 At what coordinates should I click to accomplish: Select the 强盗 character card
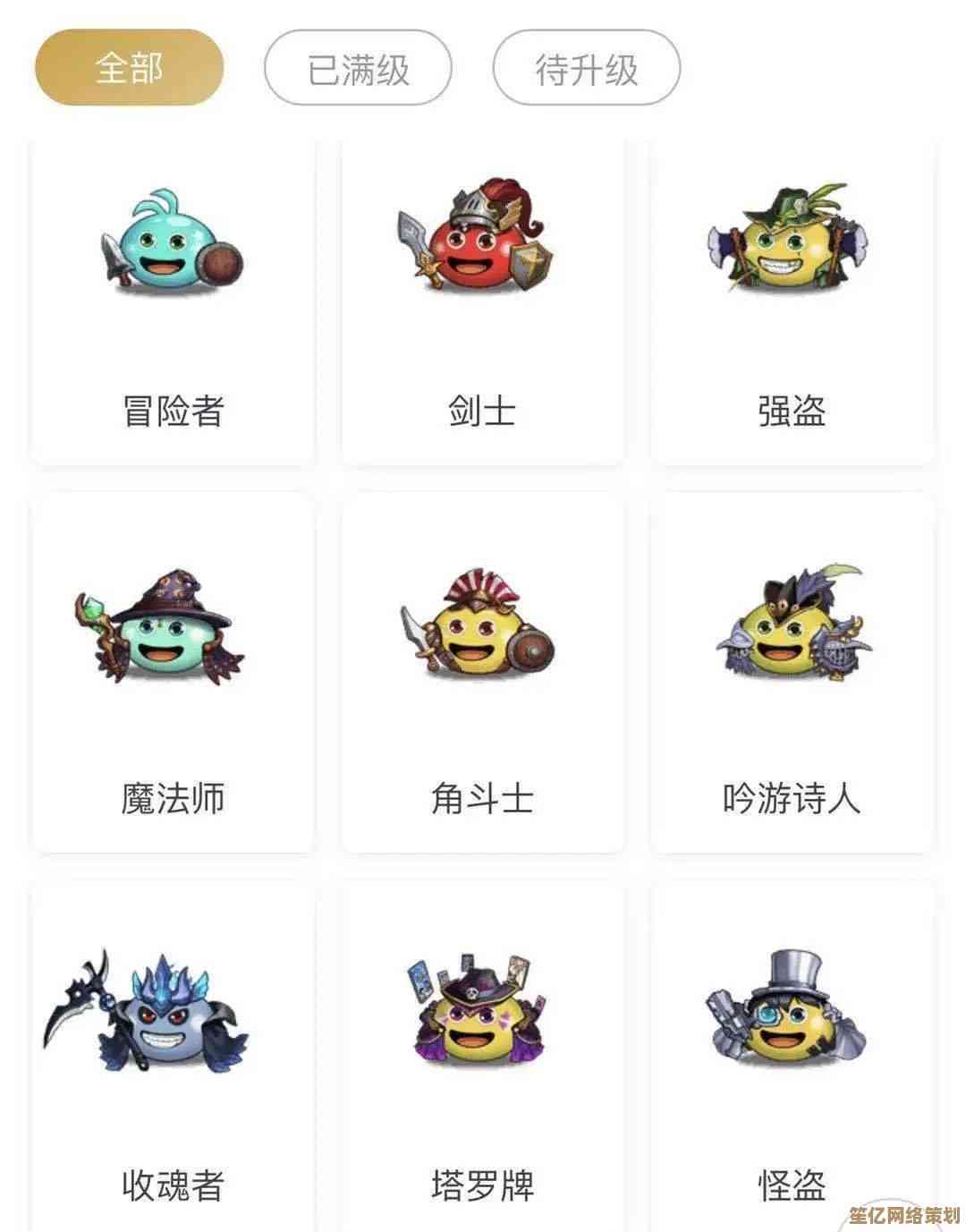click(792, 304)
